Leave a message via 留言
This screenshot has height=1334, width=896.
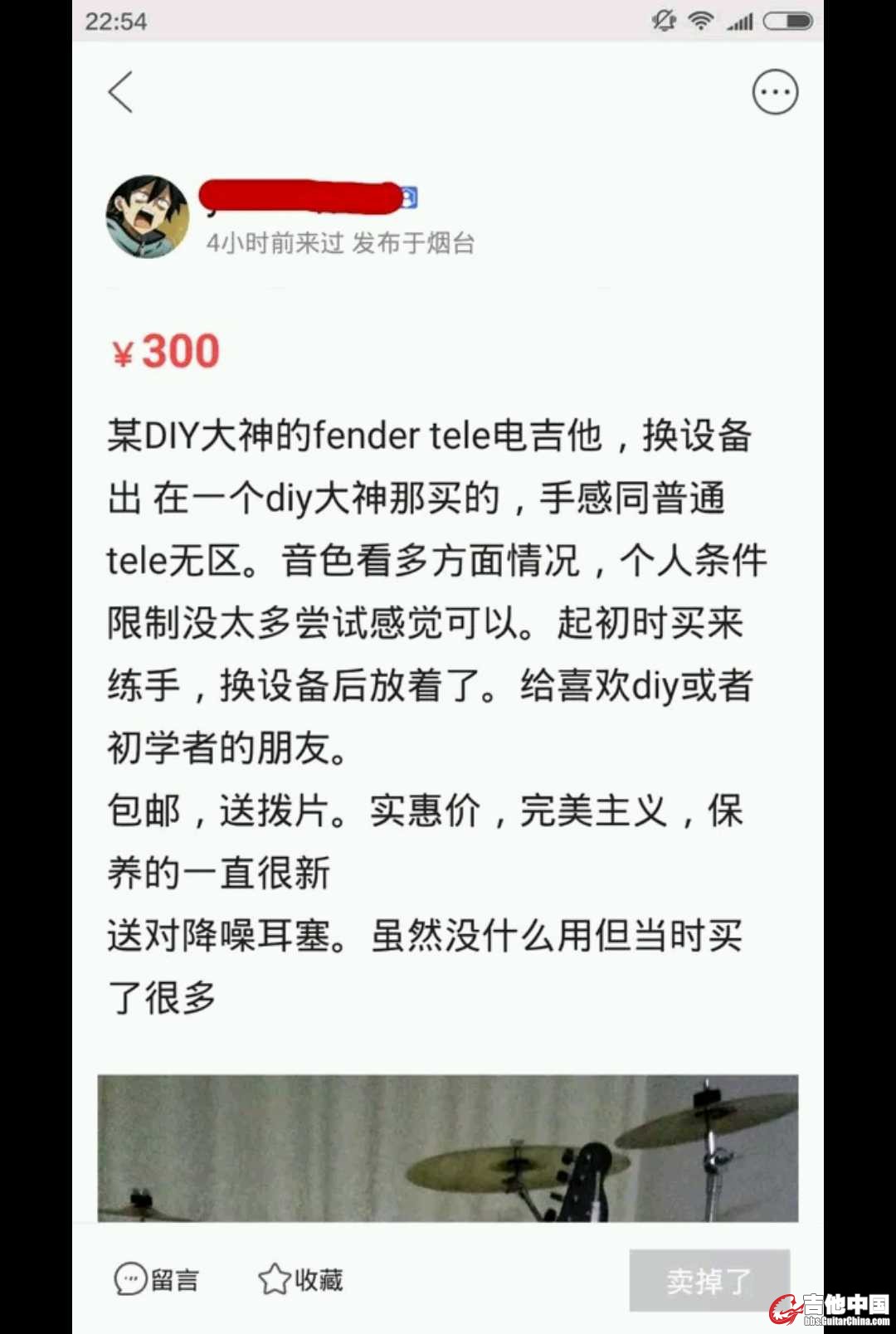pos(157,1279)
